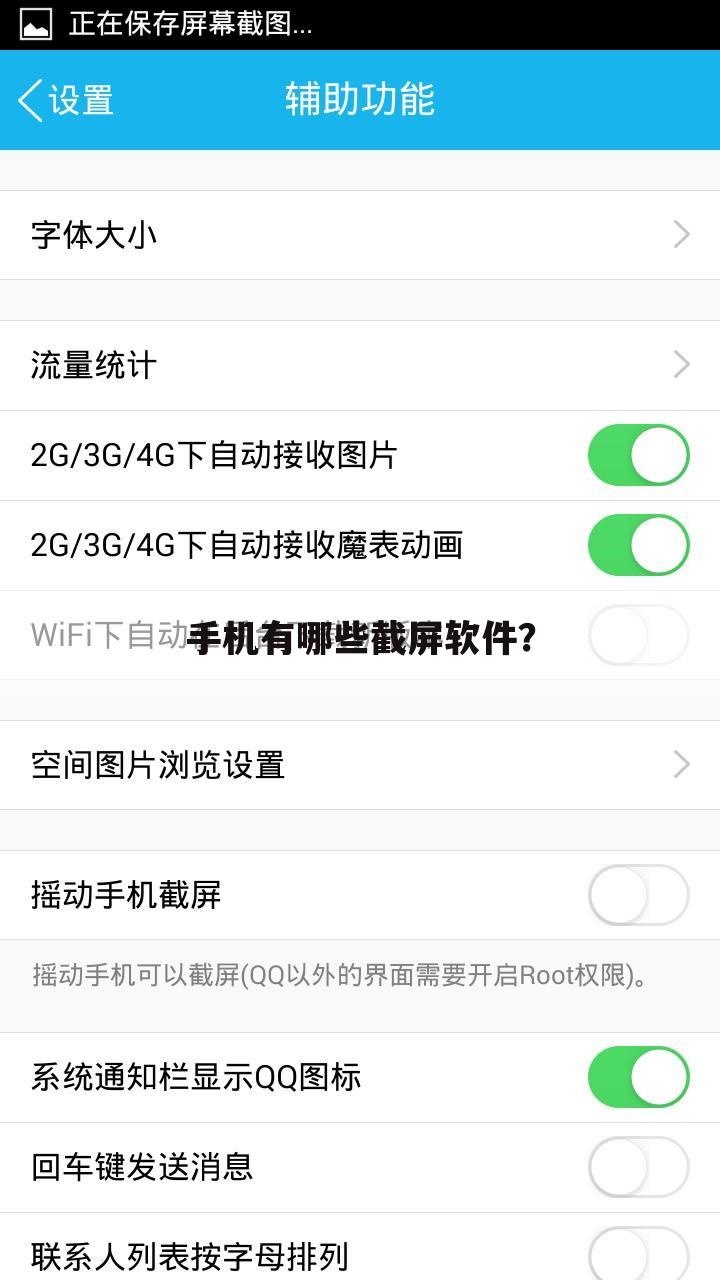
Task: Turn on 回车键发送消息
Action: click(638, 1167)
